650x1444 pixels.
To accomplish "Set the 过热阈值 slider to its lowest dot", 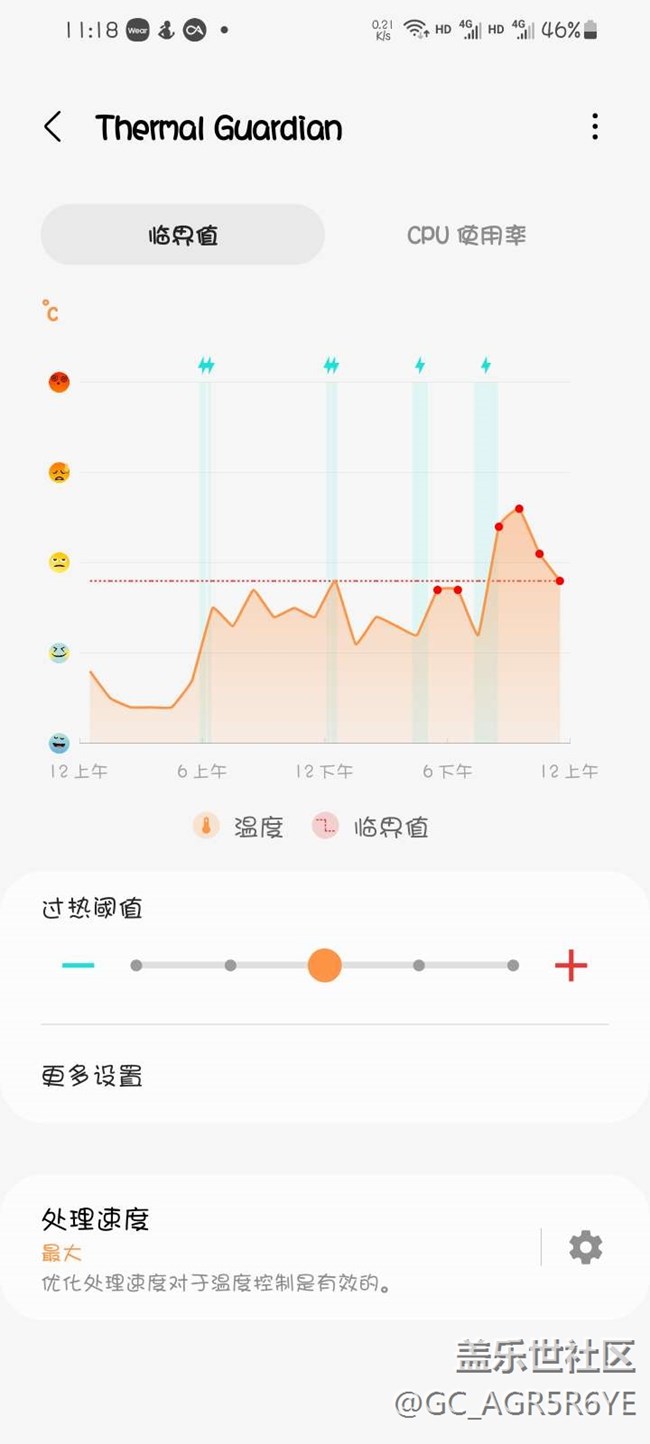I will [x=136, y=966].
